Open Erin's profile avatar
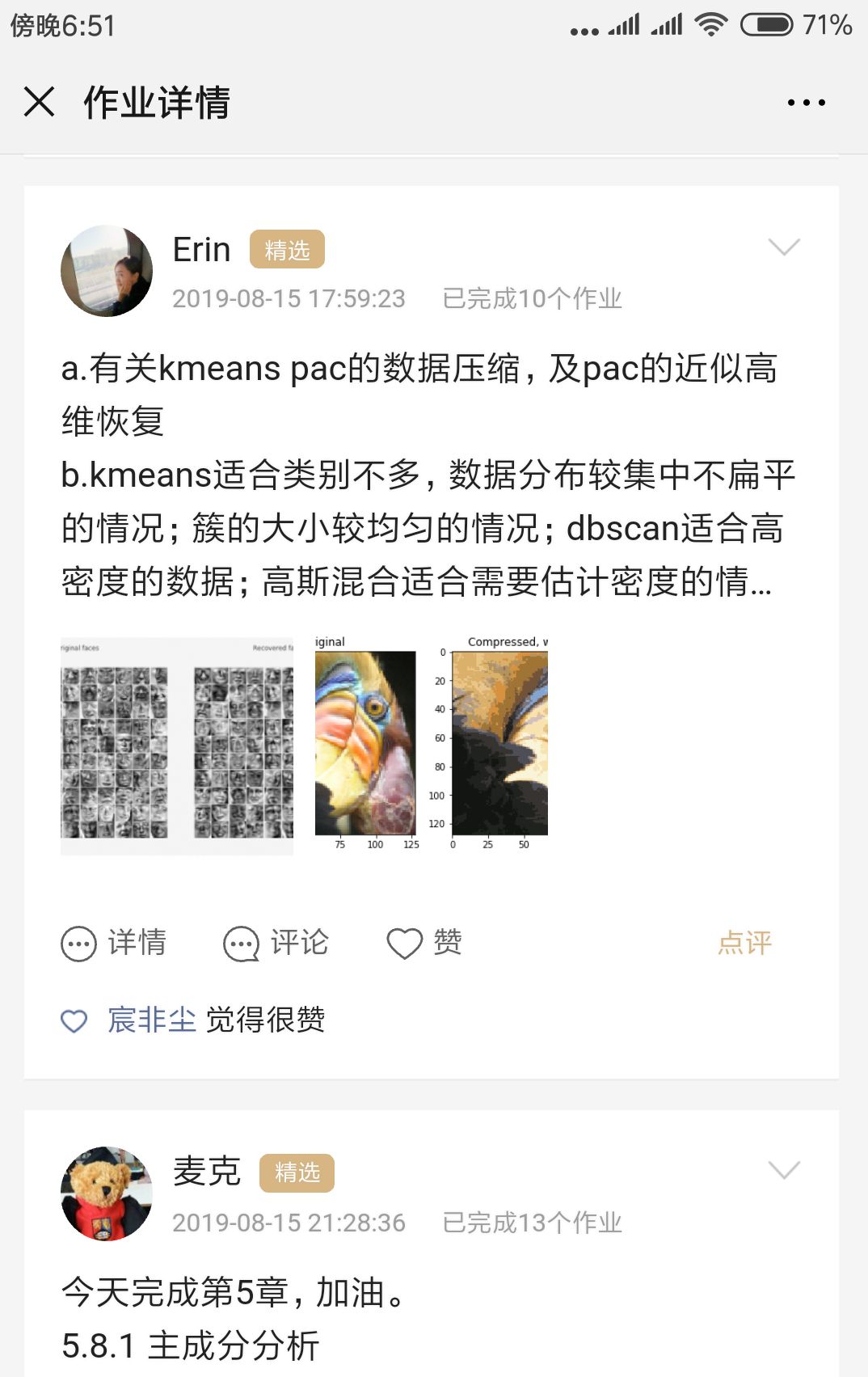868x1377 pixels. click(x=107, y=271)
